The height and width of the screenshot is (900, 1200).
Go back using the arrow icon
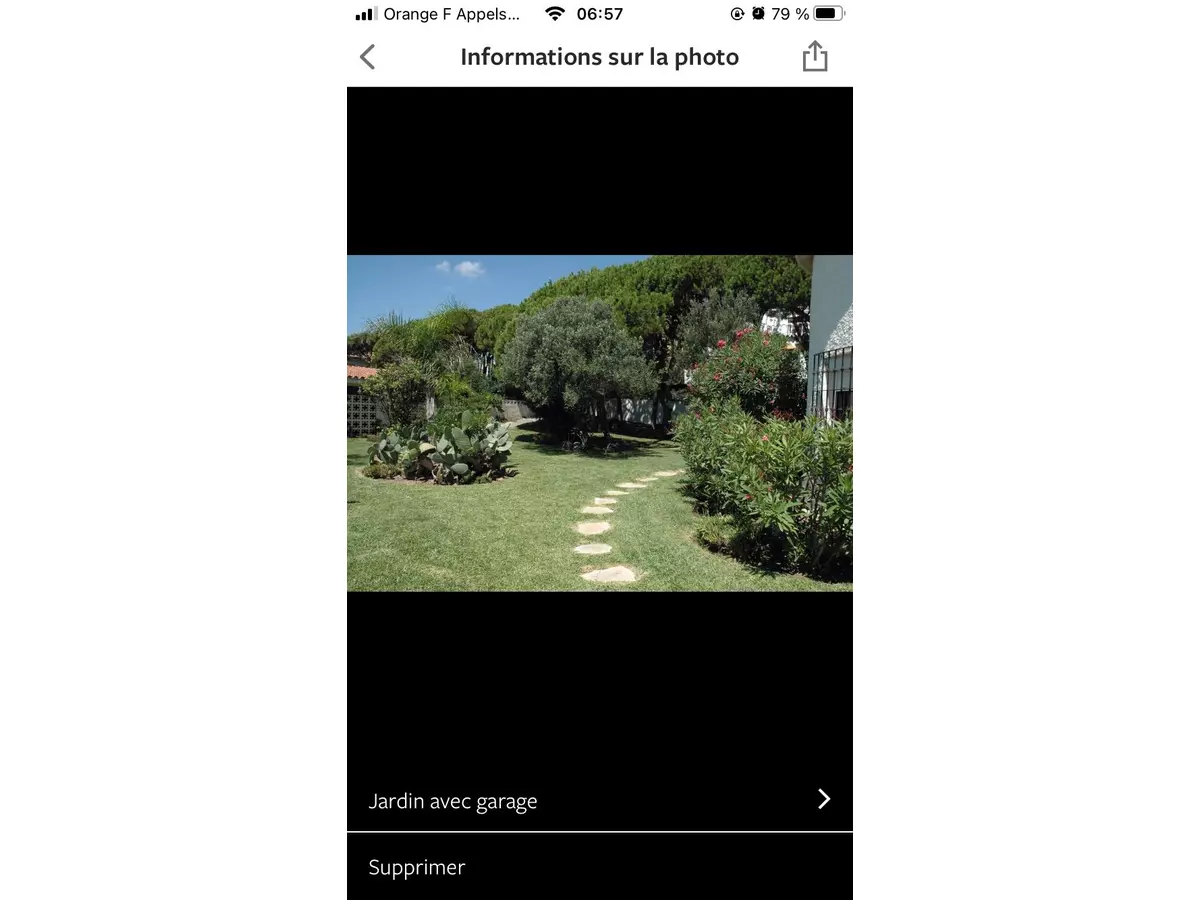point(368,57)
